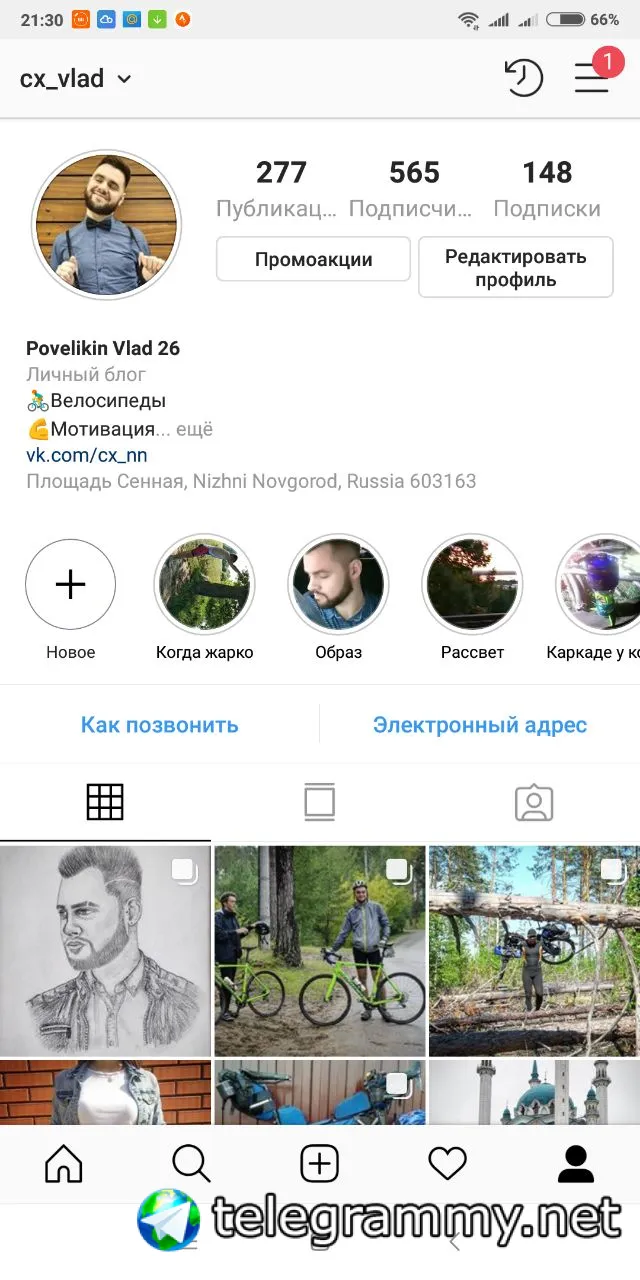Open the hamburger menu with notification badge
Viewport: 640px width, 1280px height.
tap(591, 78)
